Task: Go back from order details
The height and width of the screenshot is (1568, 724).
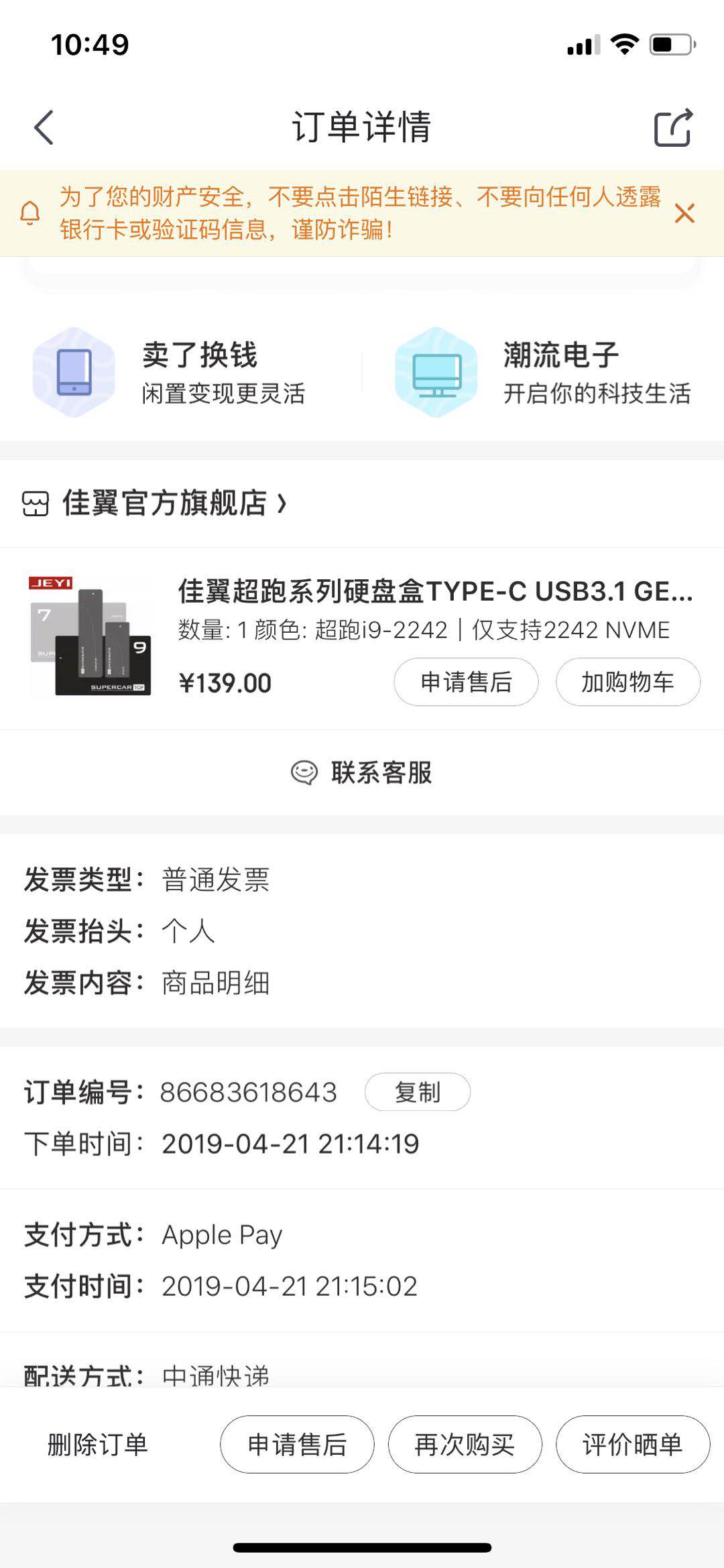Action: pyautogui.click(x=44, y=127)
